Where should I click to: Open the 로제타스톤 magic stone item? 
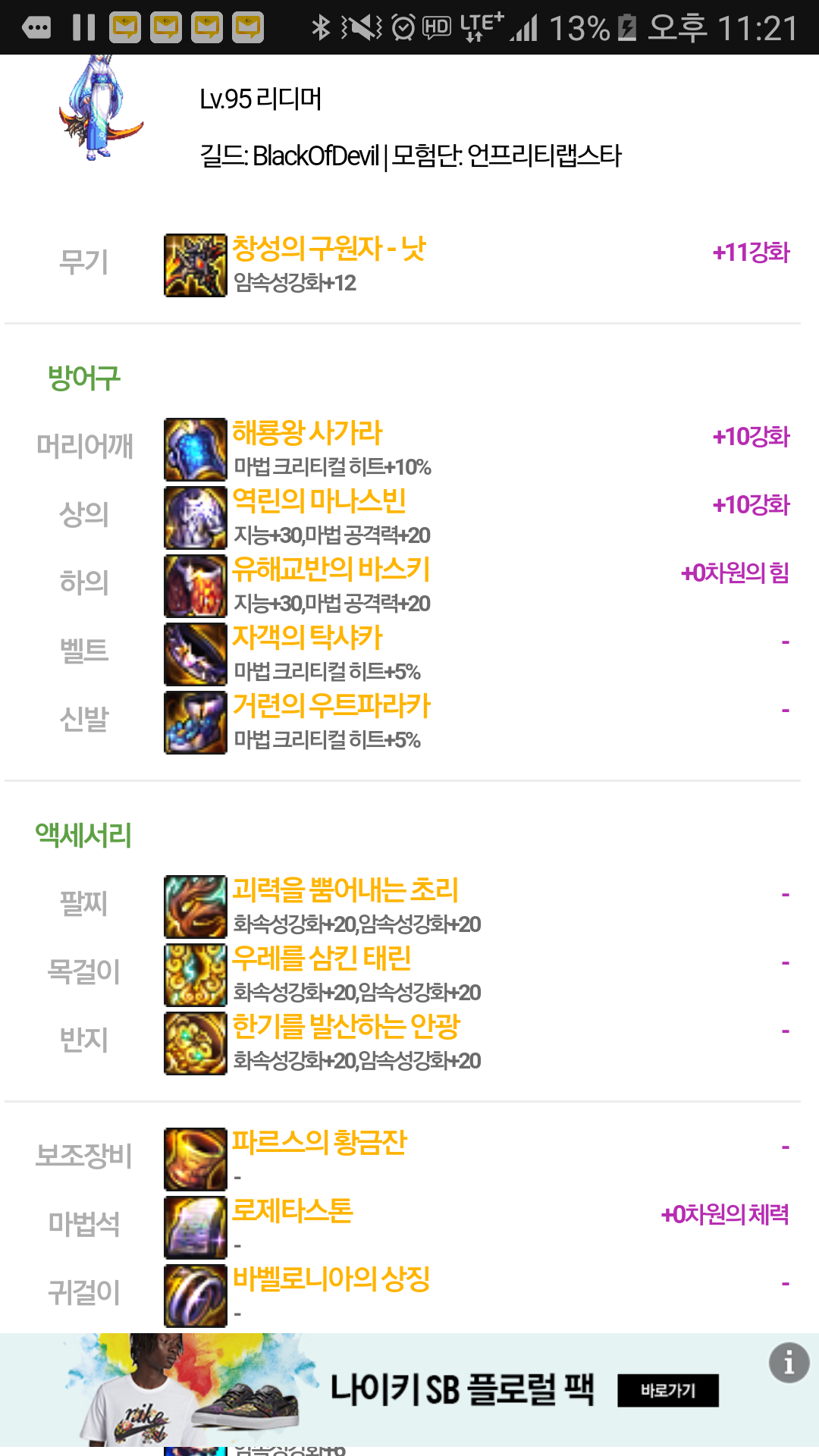pyautogui.click(x=293, y=1211)
